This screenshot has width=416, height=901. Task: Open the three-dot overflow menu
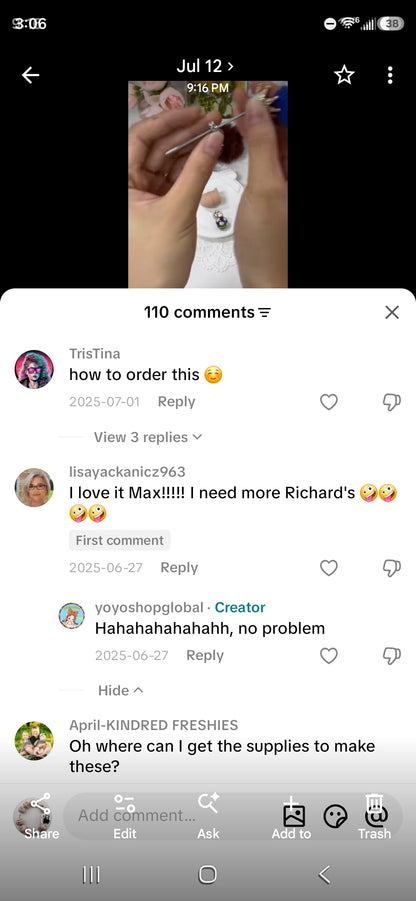390,75
